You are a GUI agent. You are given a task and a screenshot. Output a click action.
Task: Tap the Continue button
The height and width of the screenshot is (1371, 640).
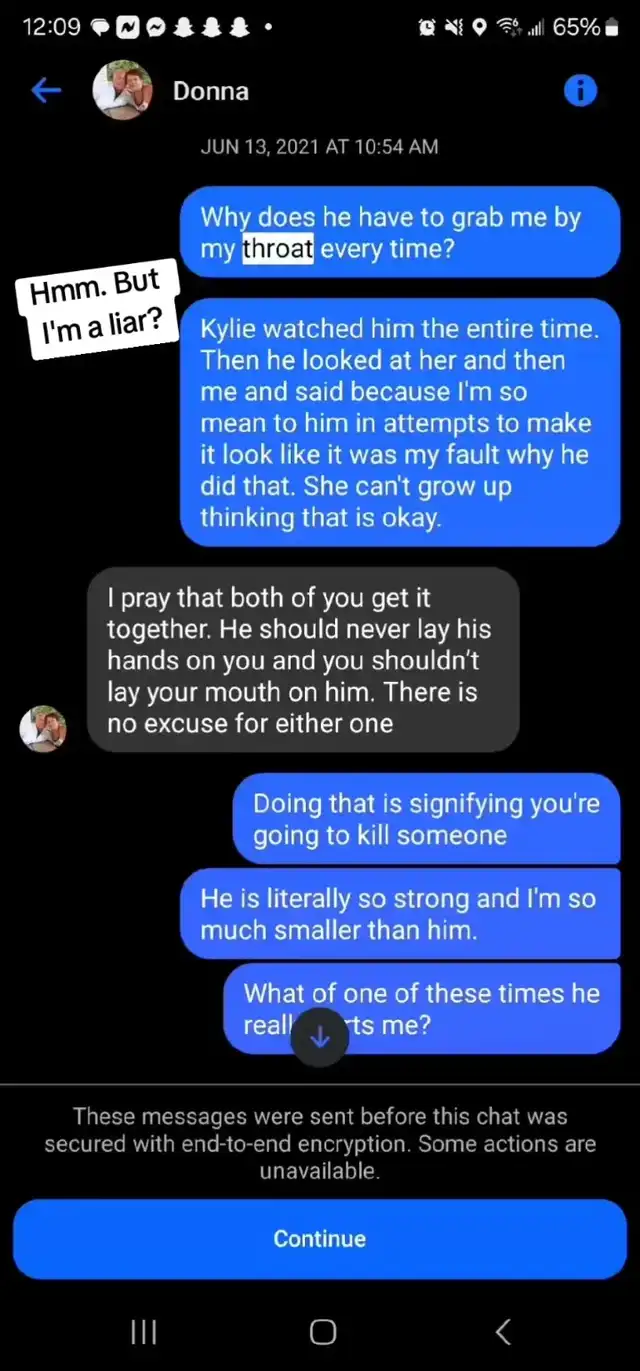pyautogui.click(x=320, y=1238)
